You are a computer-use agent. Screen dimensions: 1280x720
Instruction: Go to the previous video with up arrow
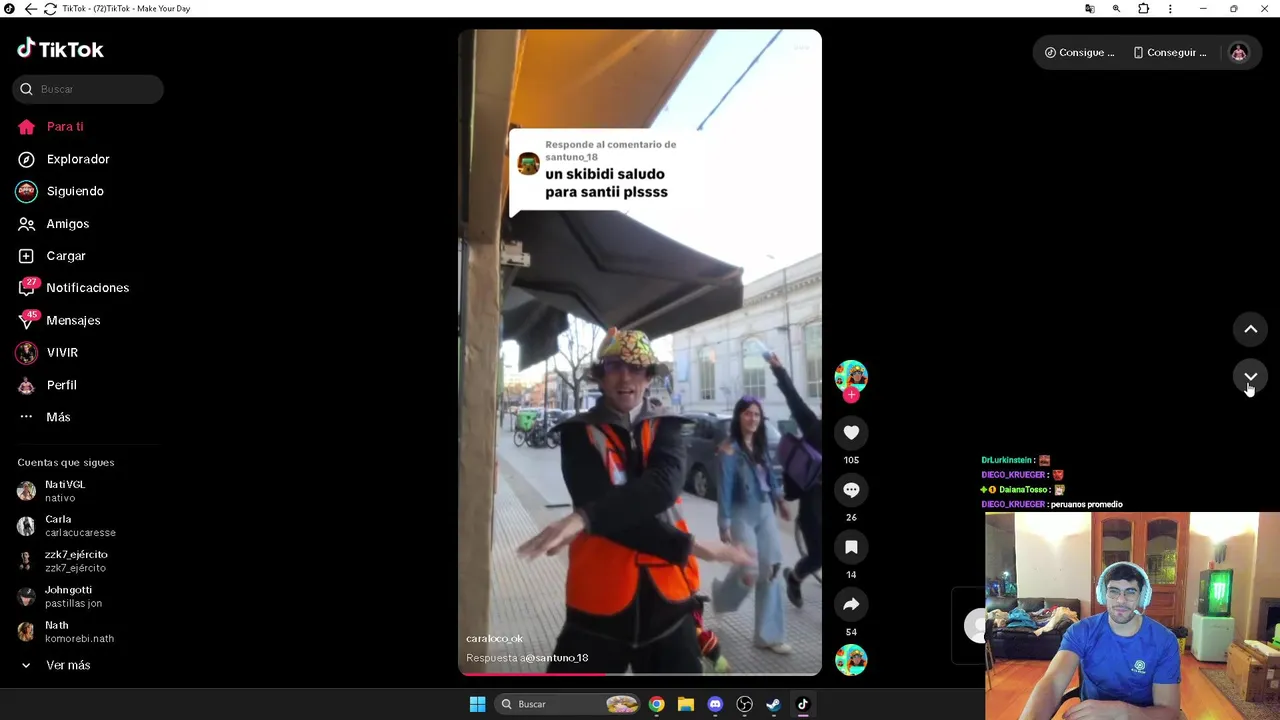click(x=1250, y=329)
